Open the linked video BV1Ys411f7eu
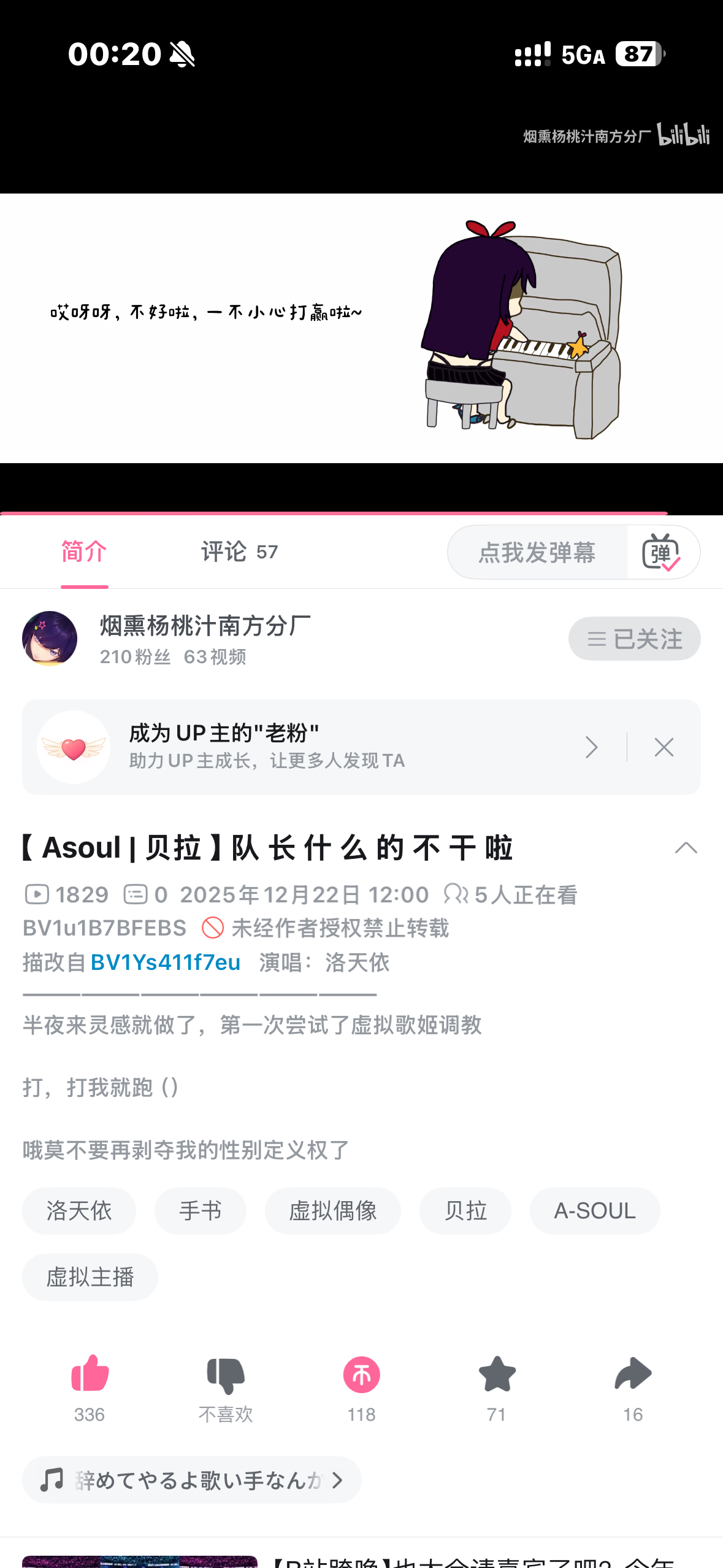 (x=166, y=963)
